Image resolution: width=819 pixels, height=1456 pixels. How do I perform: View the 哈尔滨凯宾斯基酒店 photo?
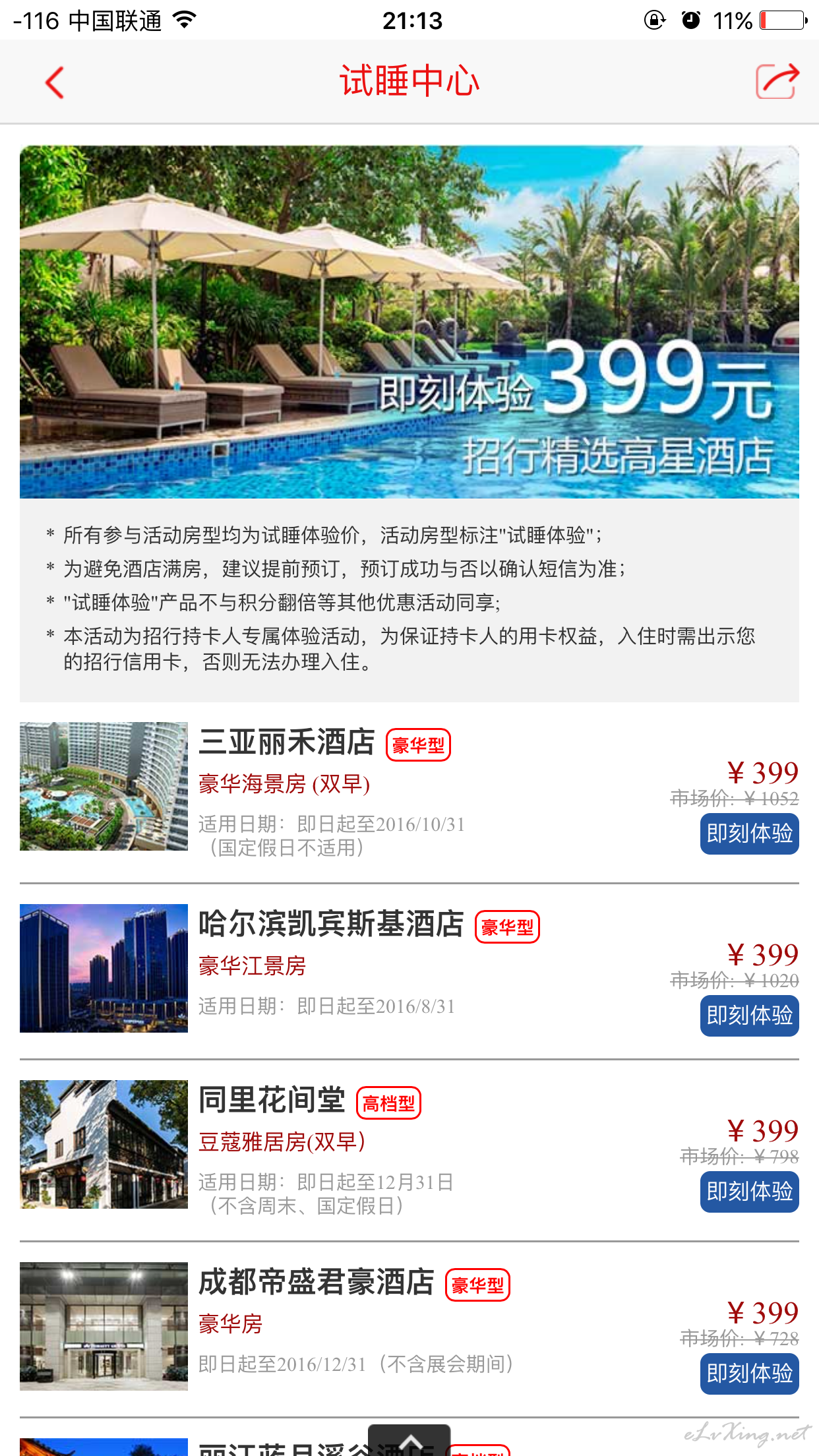pyautogui.click(x=104, y=968)
